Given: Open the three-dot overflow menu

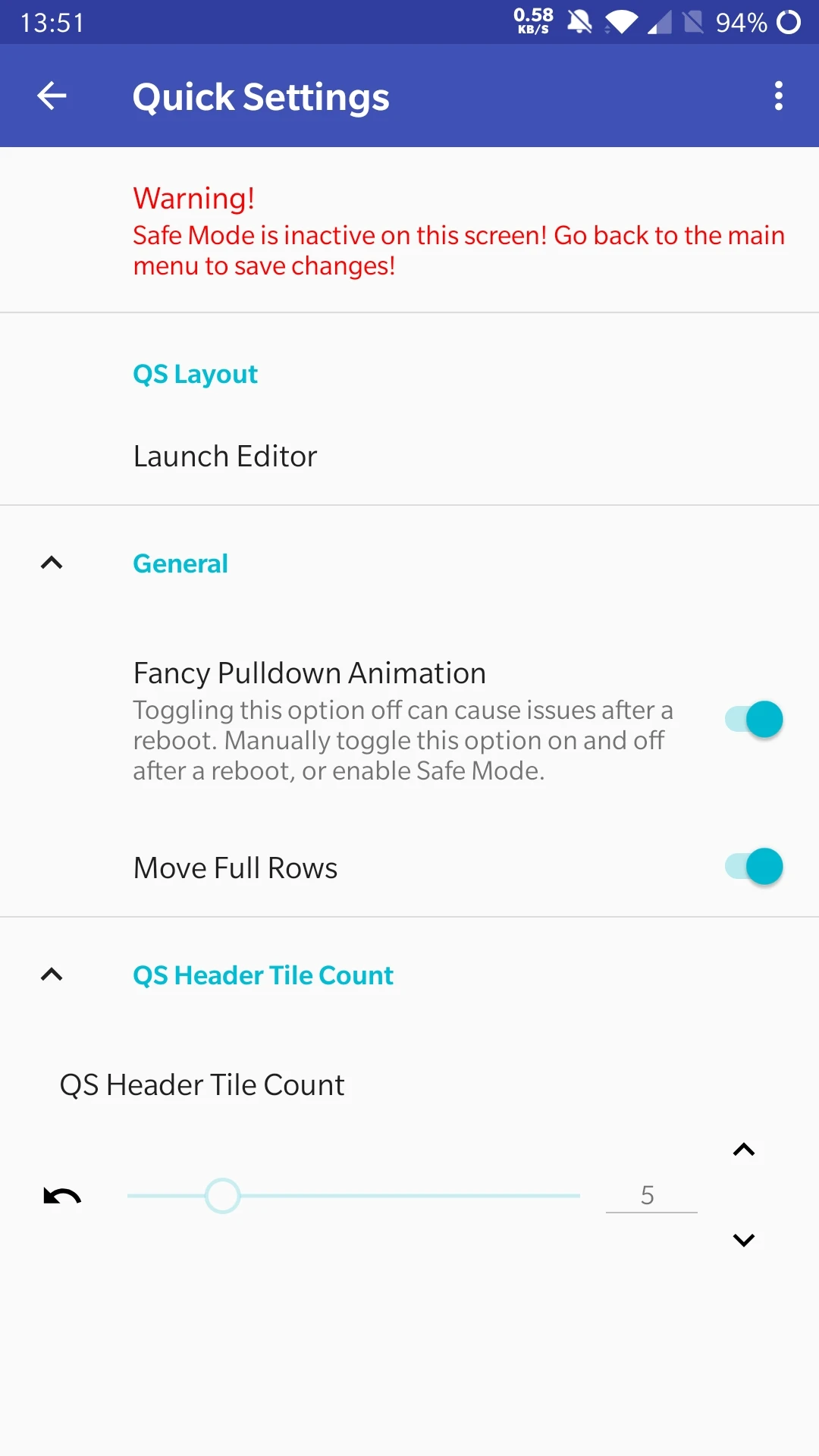Looking at the screenshot, I should click(778, 96).
